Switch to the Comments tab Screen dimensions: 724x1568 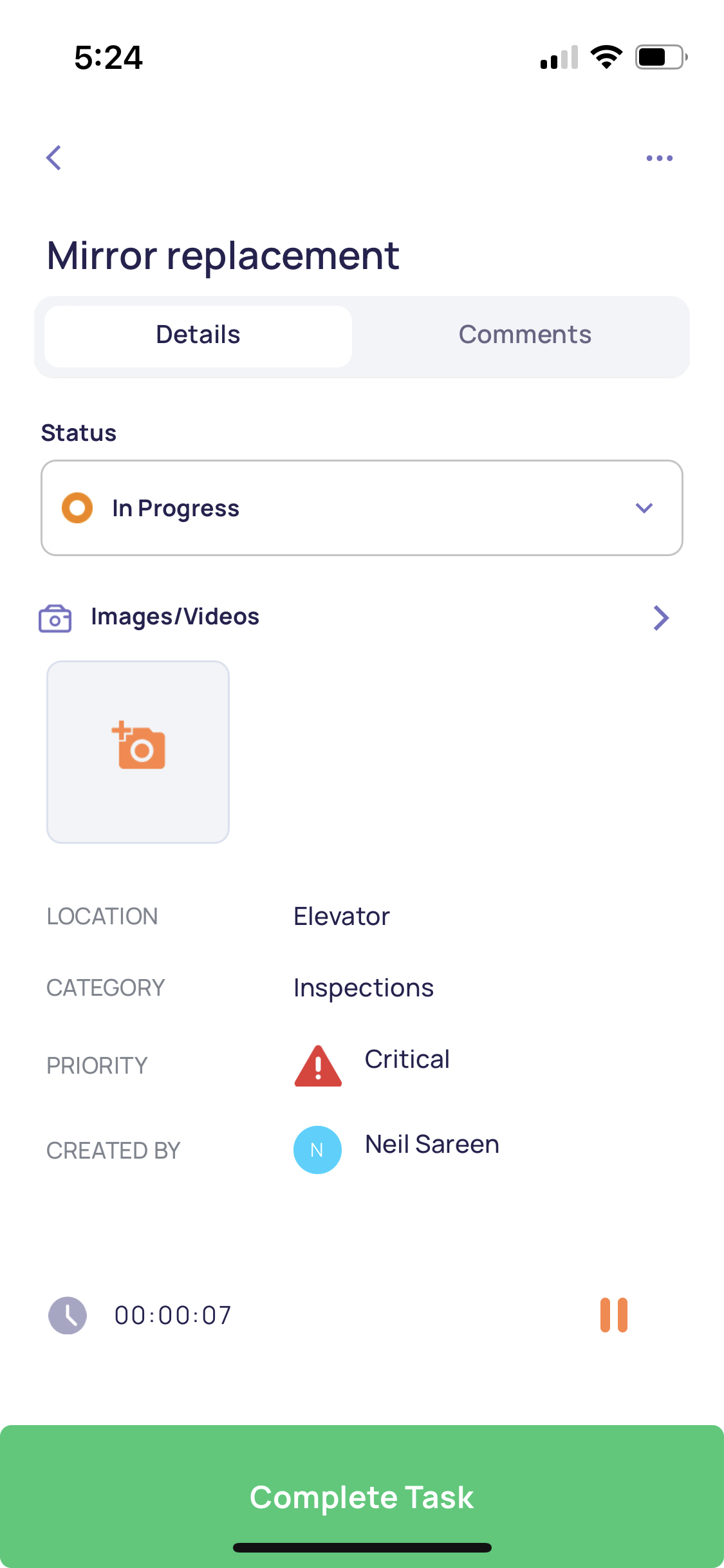coord(524,335)
